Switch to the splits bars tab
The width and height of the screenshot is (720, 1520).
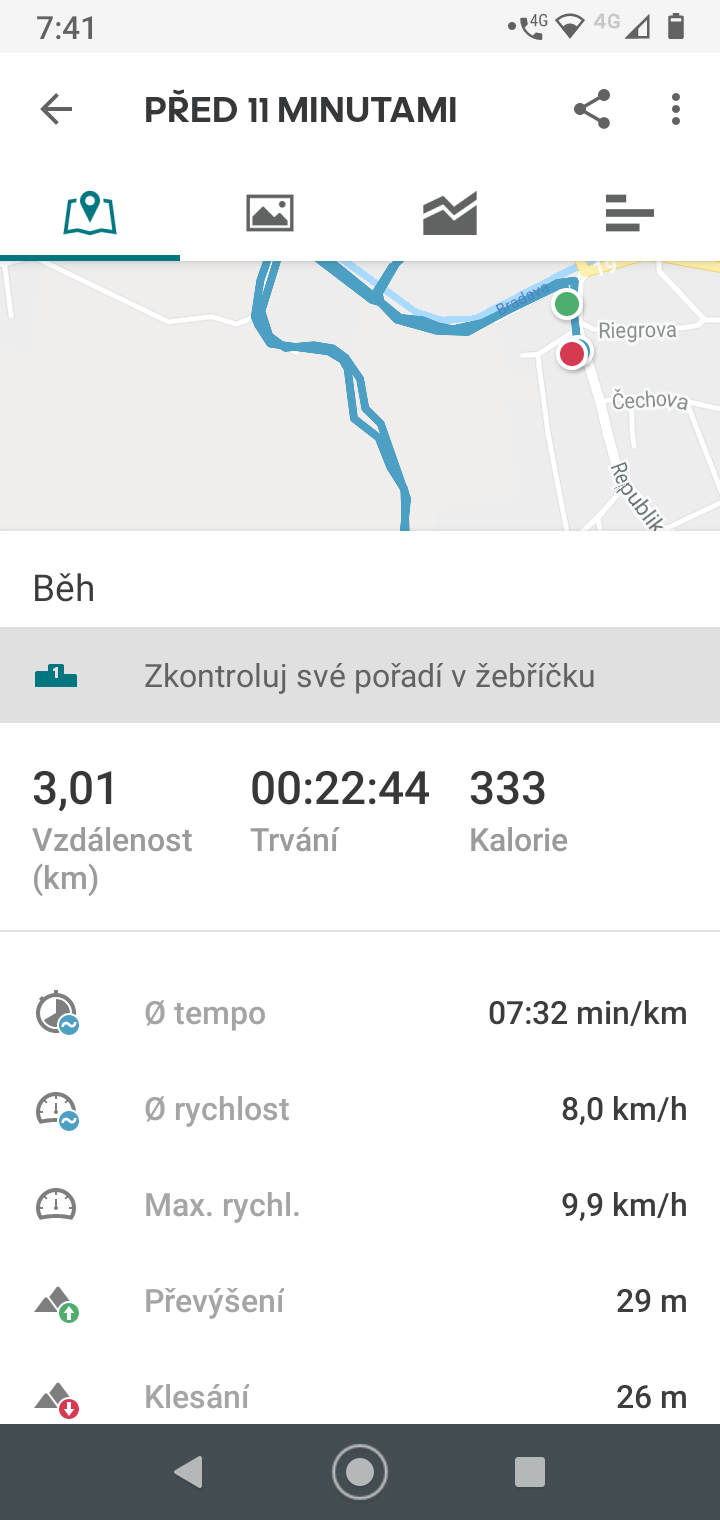pos(630,213)
